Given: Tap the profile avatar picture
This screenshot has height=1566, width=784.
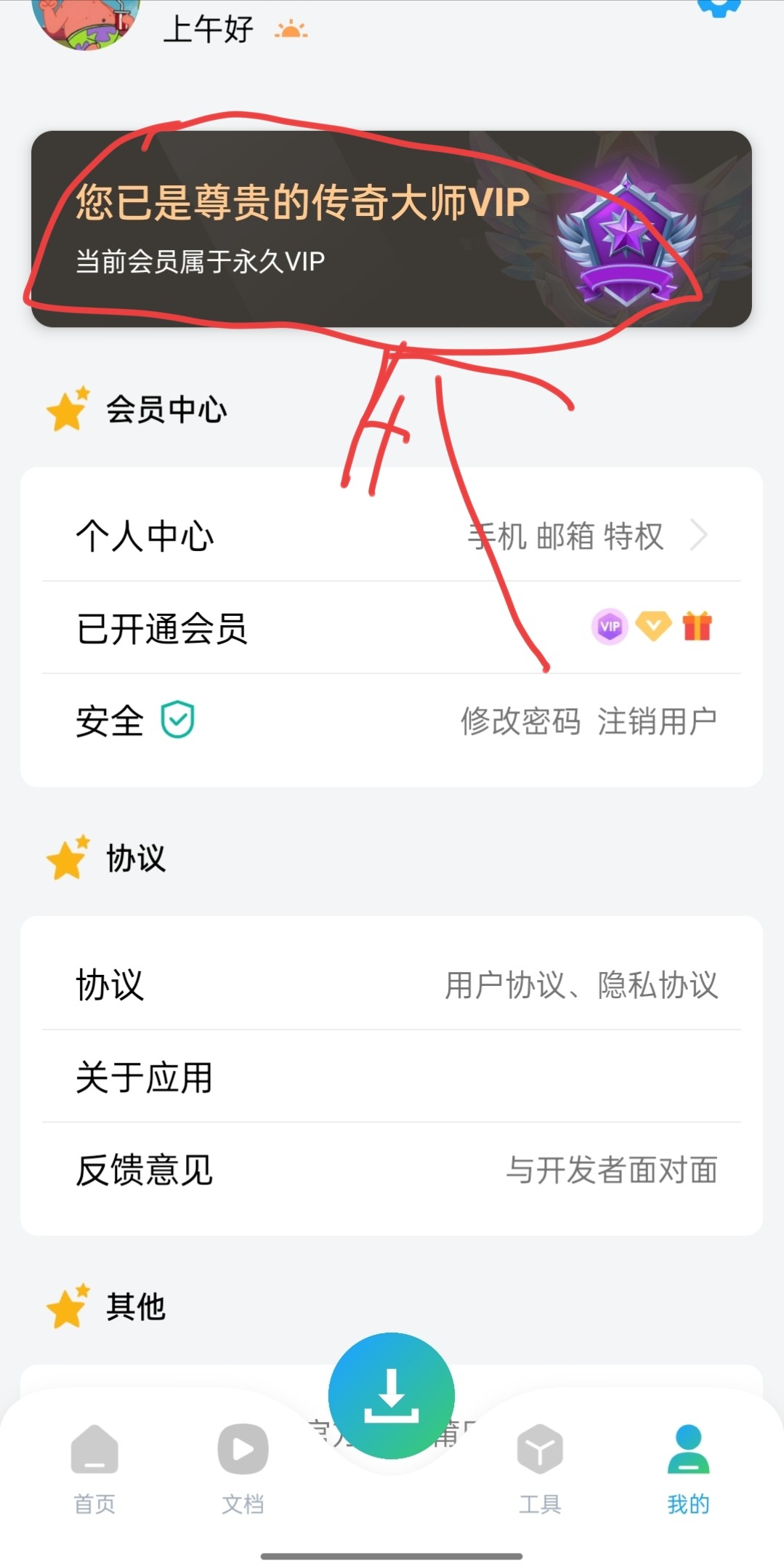Looking at the screenshot, I should [x=86, y=22].
